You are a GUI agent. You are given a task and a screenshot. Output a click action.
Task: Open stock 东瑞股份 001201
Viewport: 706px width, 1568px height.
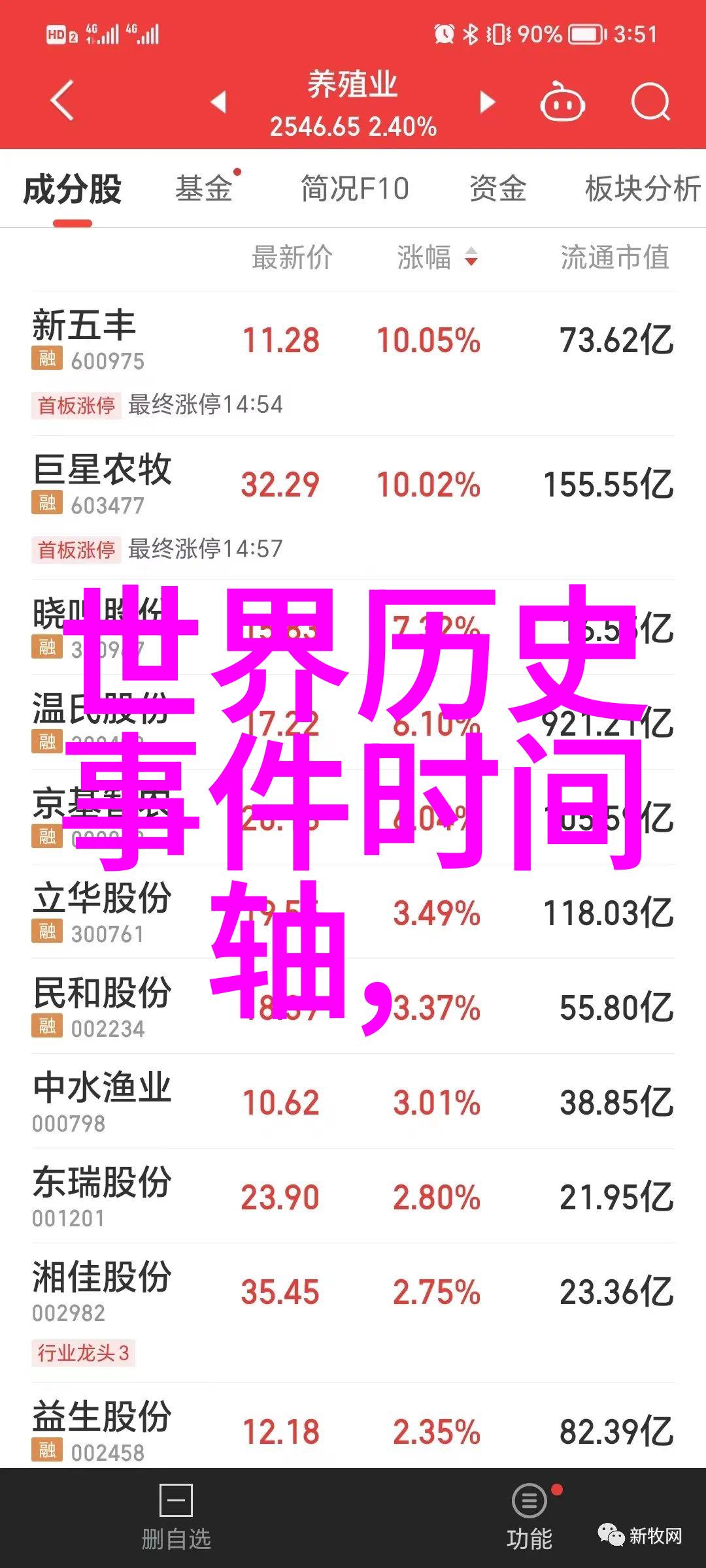(x=353, y=1196)
